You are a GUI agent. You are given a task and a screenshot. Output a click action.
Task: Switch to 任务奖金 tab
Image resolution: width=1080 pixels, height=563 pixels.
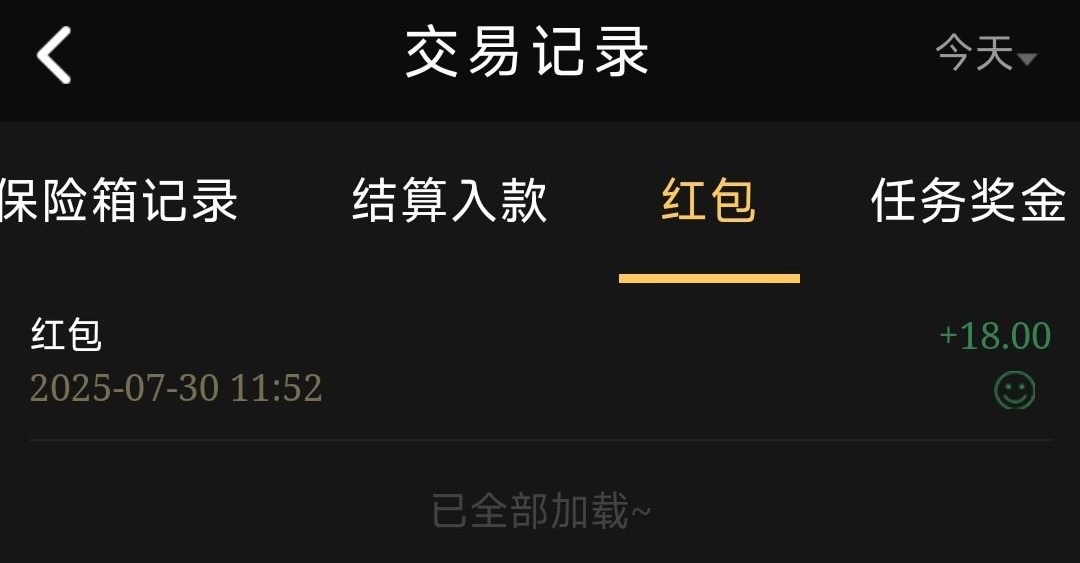(968, 201)
